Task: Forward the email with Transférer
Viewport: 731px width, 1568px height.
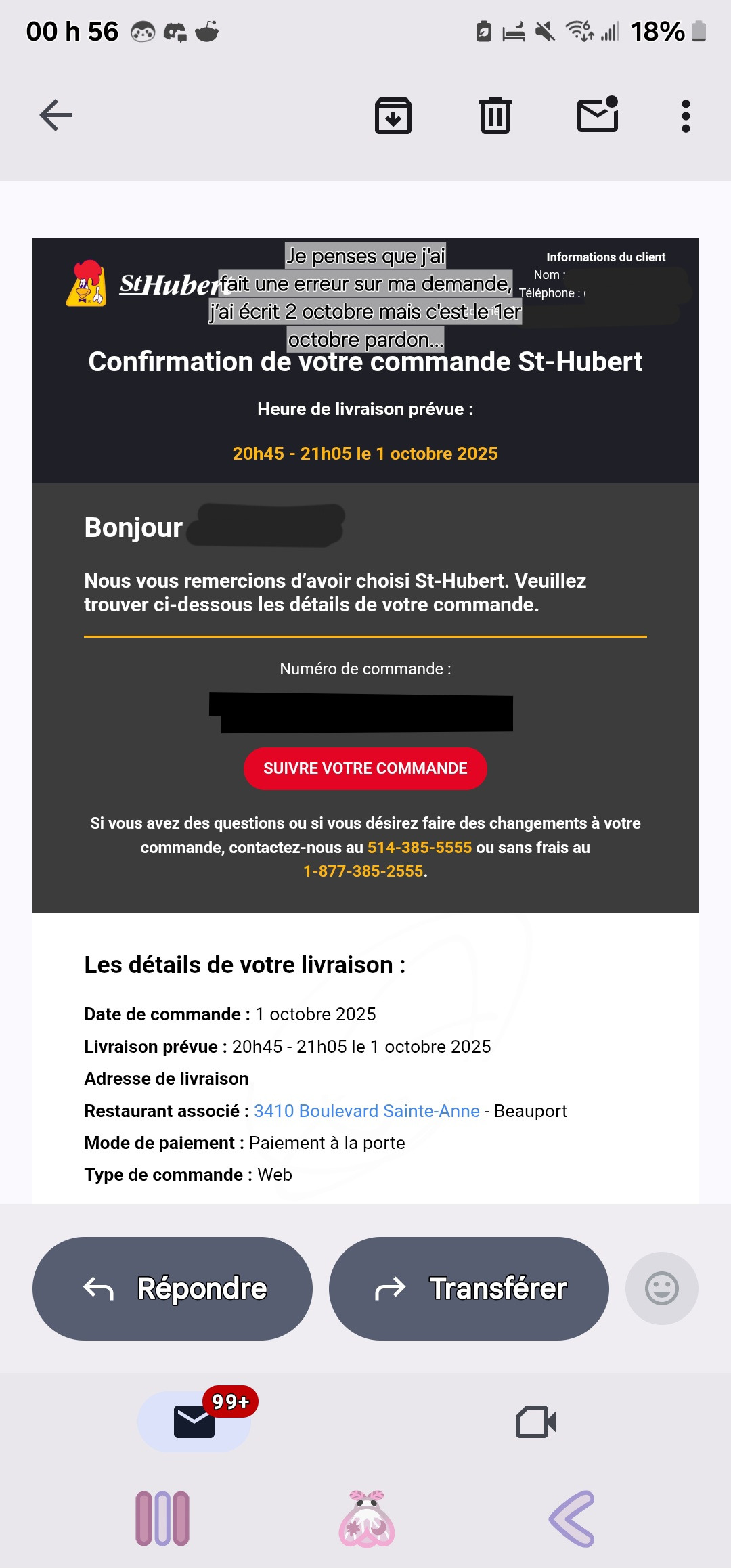Action: tap(468, 1288)
